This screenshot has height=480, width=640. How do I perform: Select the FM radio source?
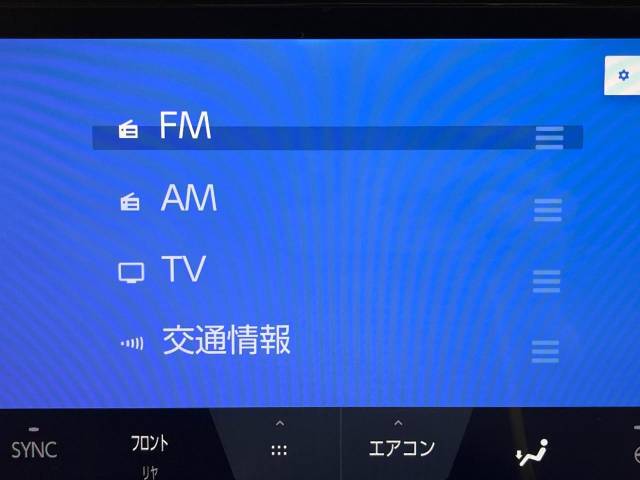[x=186, y=128]
